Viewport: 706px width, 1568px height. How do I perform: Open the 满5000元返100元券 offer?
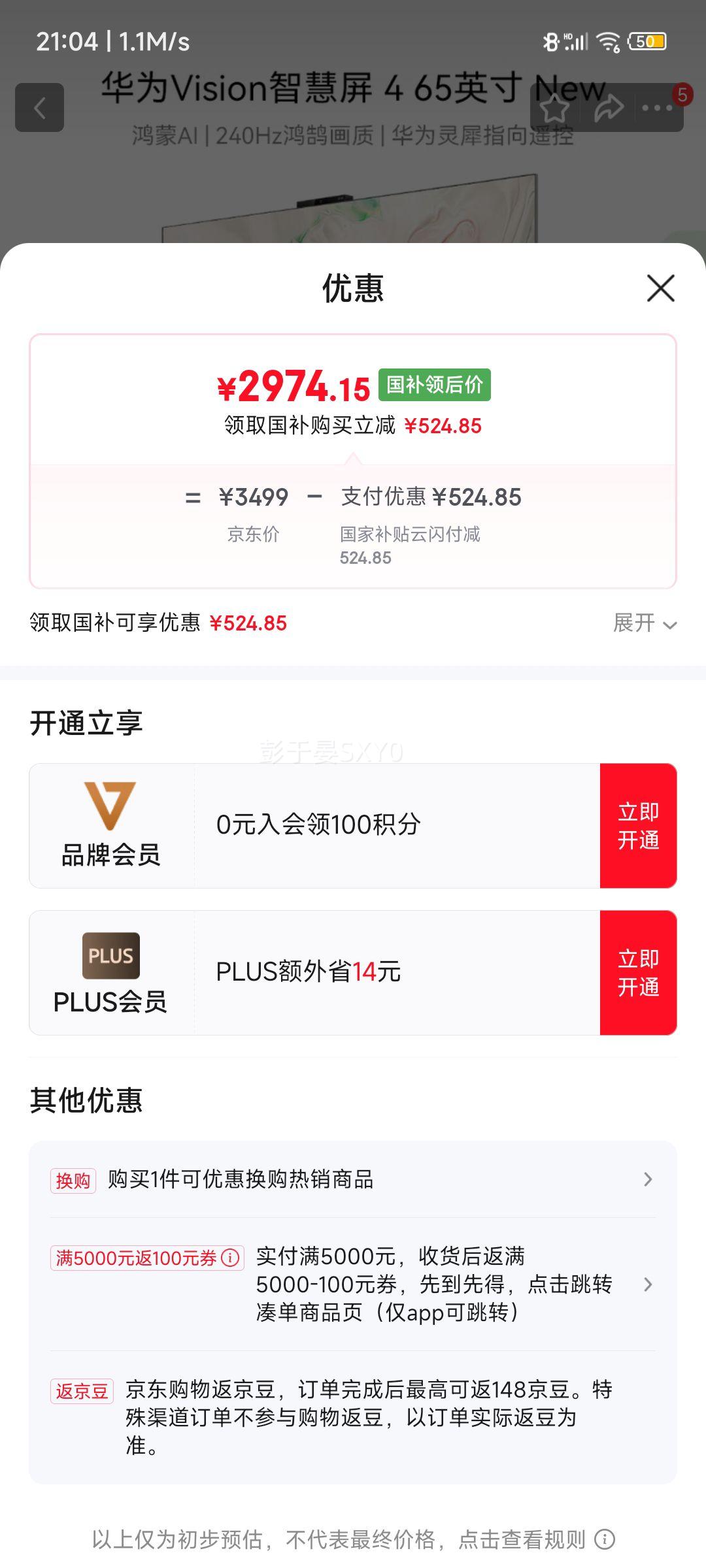tap(431, 1284)
